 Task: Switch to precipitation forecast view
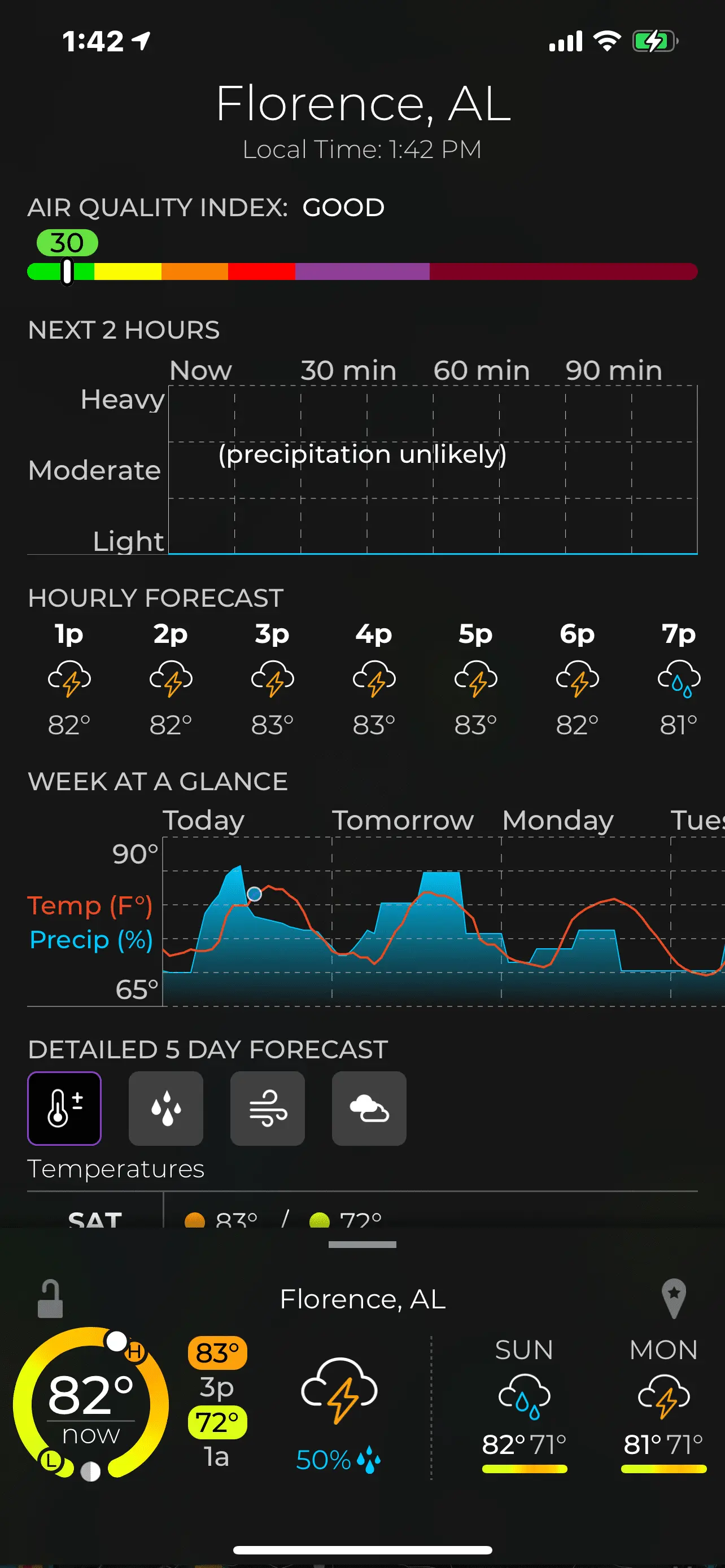click(165, 1108)
